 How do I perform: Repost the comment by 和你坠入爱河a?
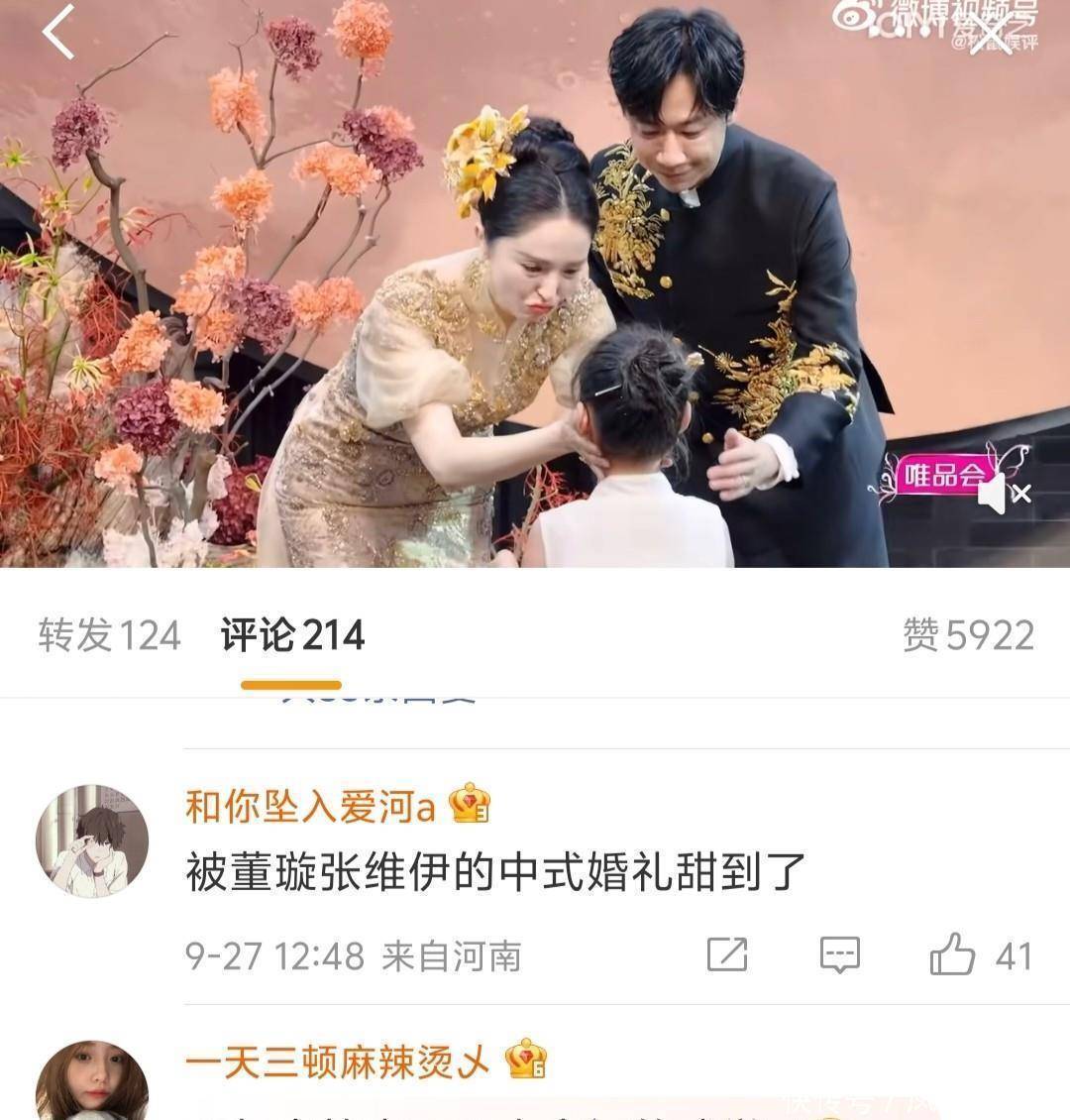727,955
